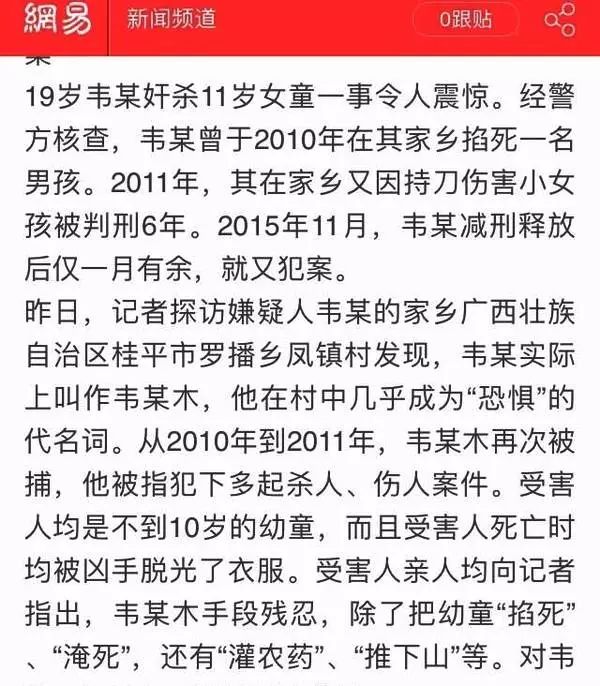Open the 新闻频道 news channel
Viewport: 600px width, 686px height.
(x=172, y=19)
